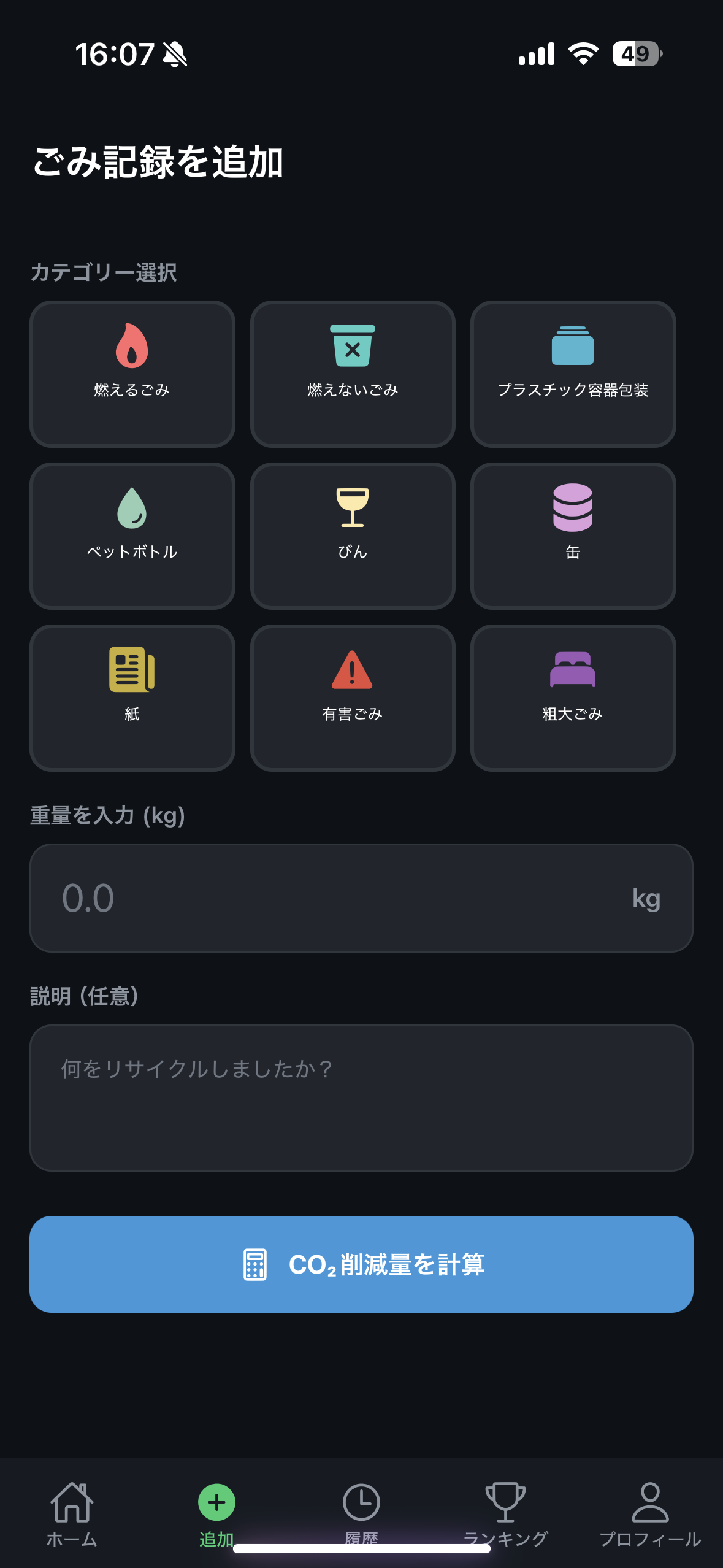Tap the 何をリサイクルしましたか？ description field
The width and height of the screenshot is (723, 1568).
361,1098
